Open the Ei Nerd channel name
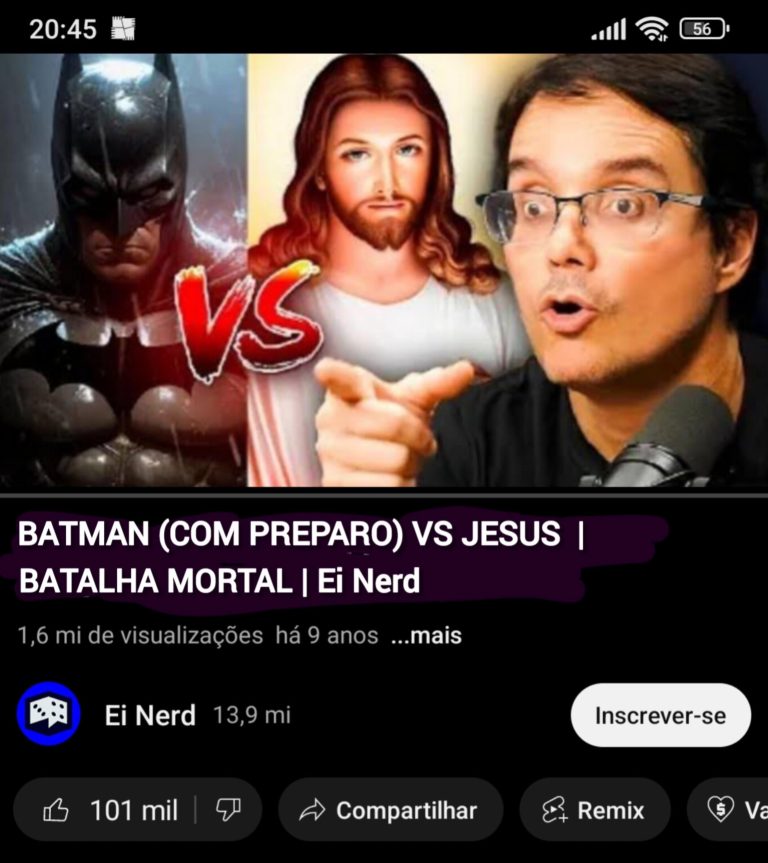This screenshot has width=768, height=863. click(x=150, y=716)
